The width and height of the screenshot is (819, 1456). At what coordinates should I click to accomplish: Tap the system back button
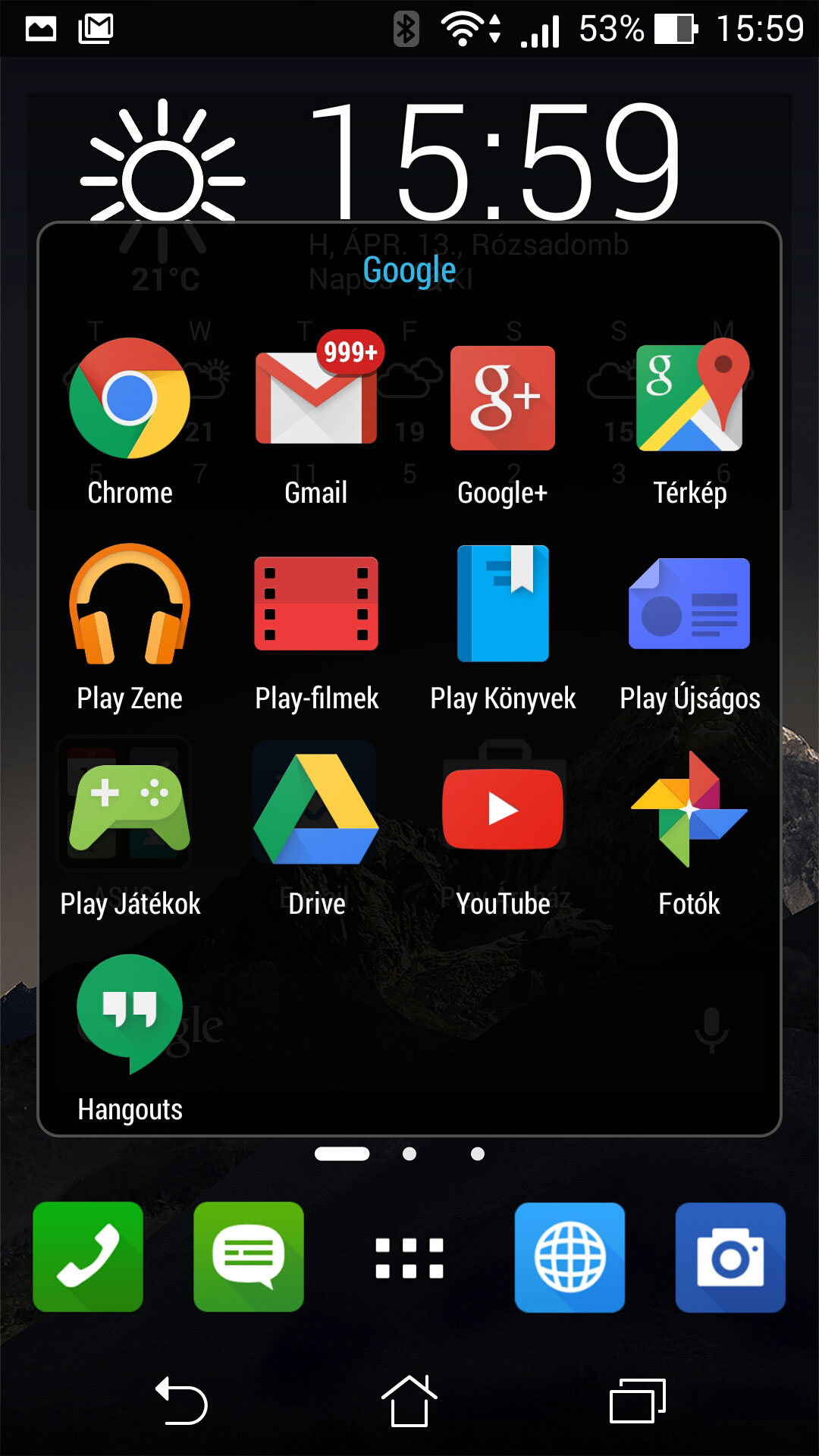point(181,1401)
